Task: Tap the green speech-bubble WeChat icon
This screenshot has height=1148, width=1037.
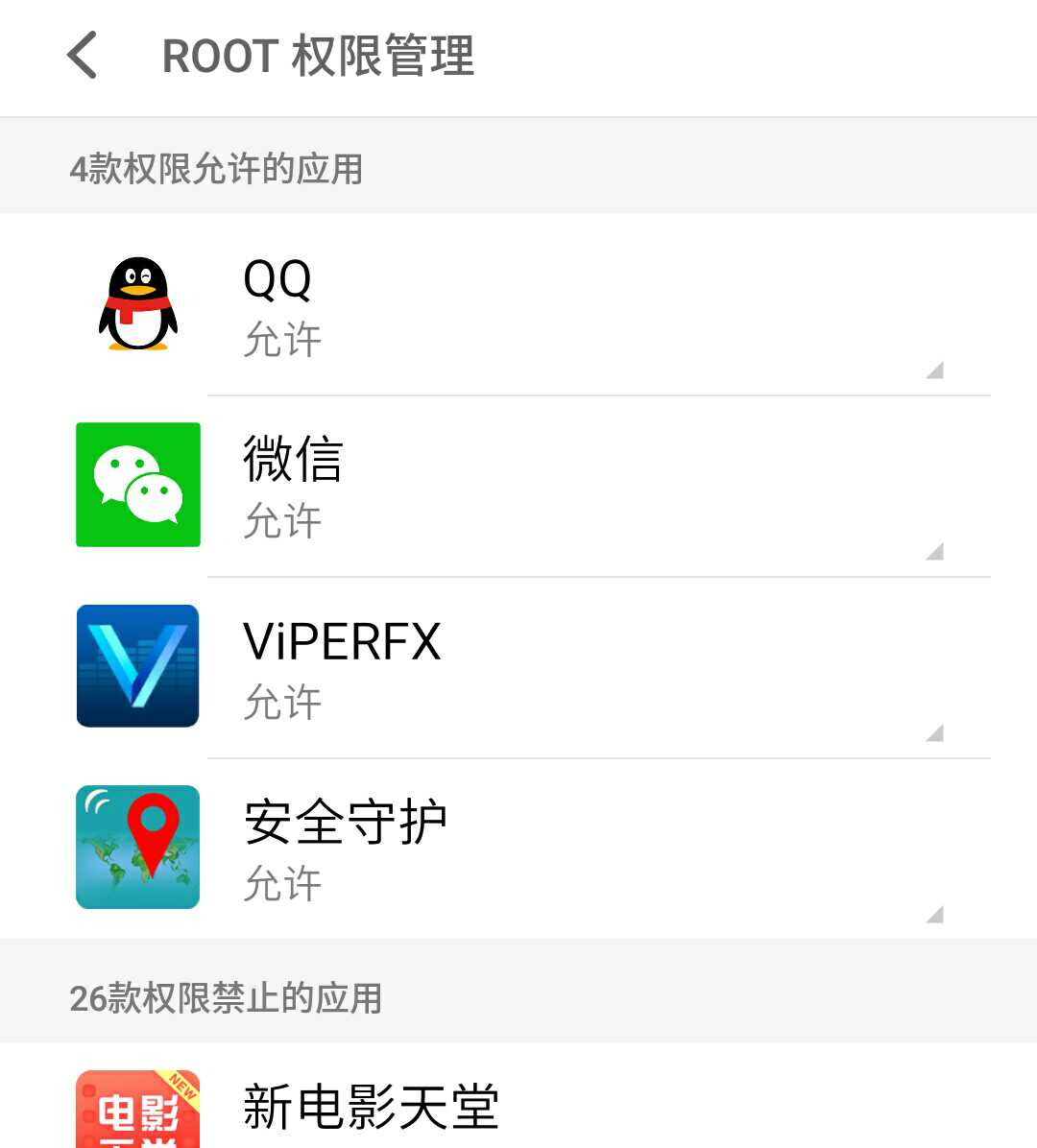Action: (137, 485)
